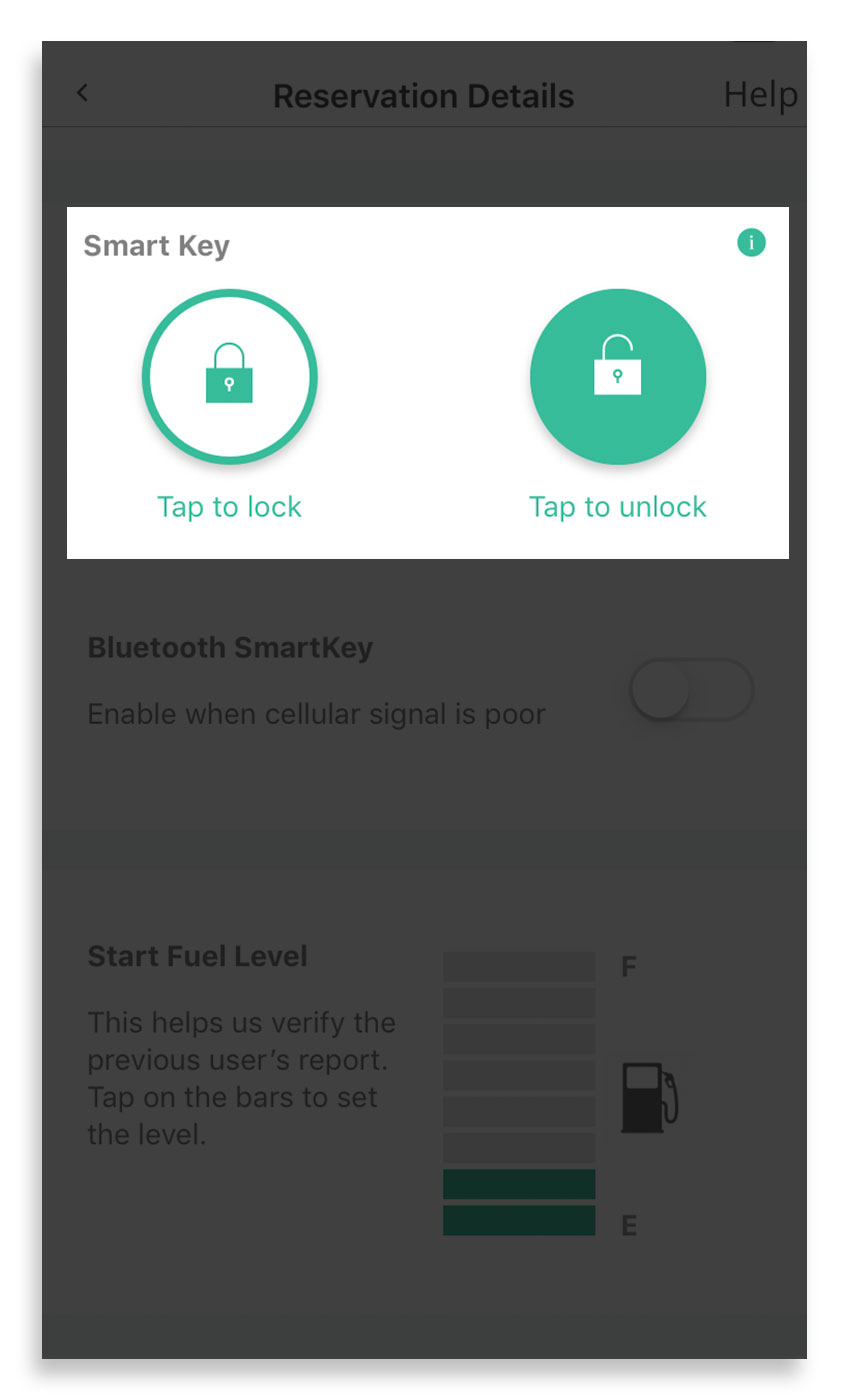
Task: Open the Smart Key info icon
Action: (x=751, y=242)
